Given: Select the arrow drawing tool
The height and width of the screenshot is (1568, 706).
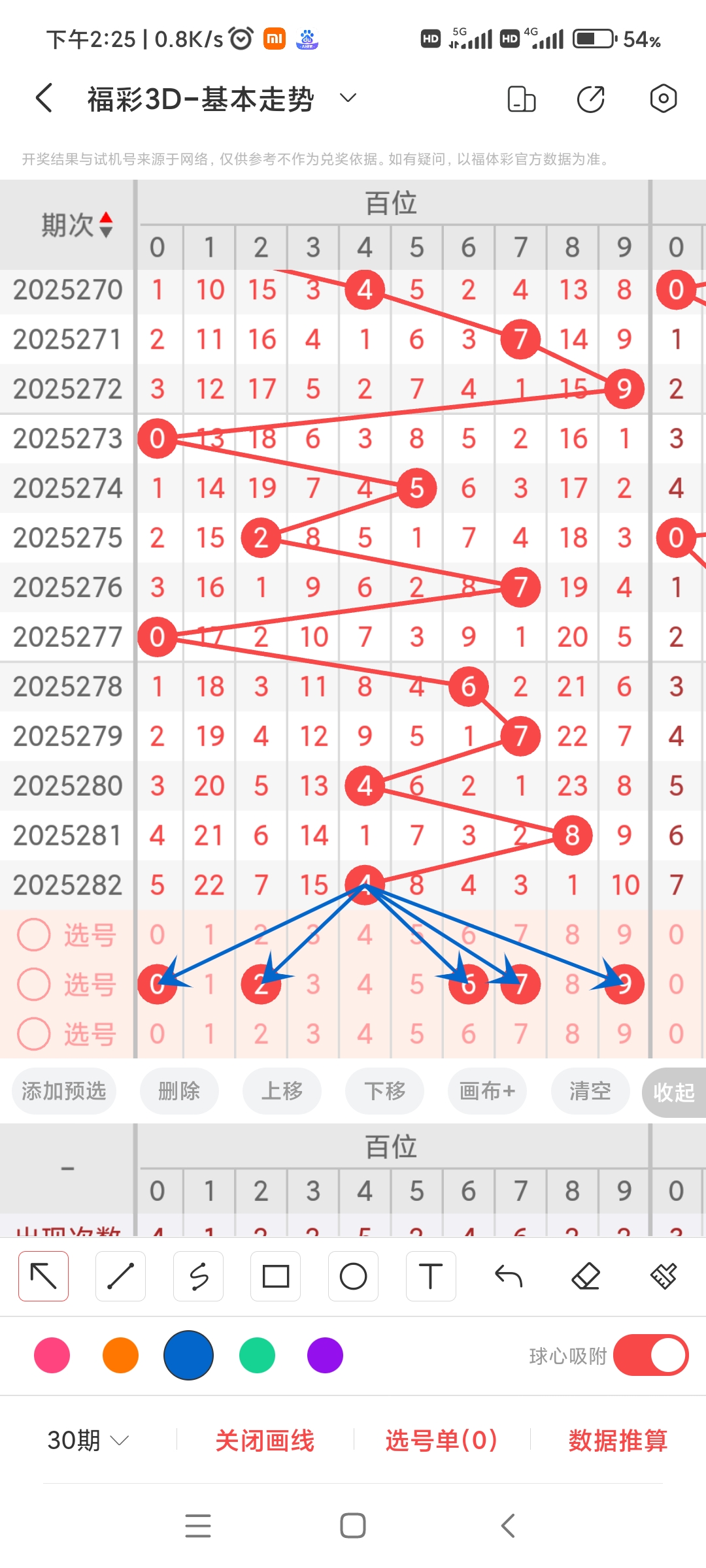Looking at the screenshot, I should pos(42,1275).
